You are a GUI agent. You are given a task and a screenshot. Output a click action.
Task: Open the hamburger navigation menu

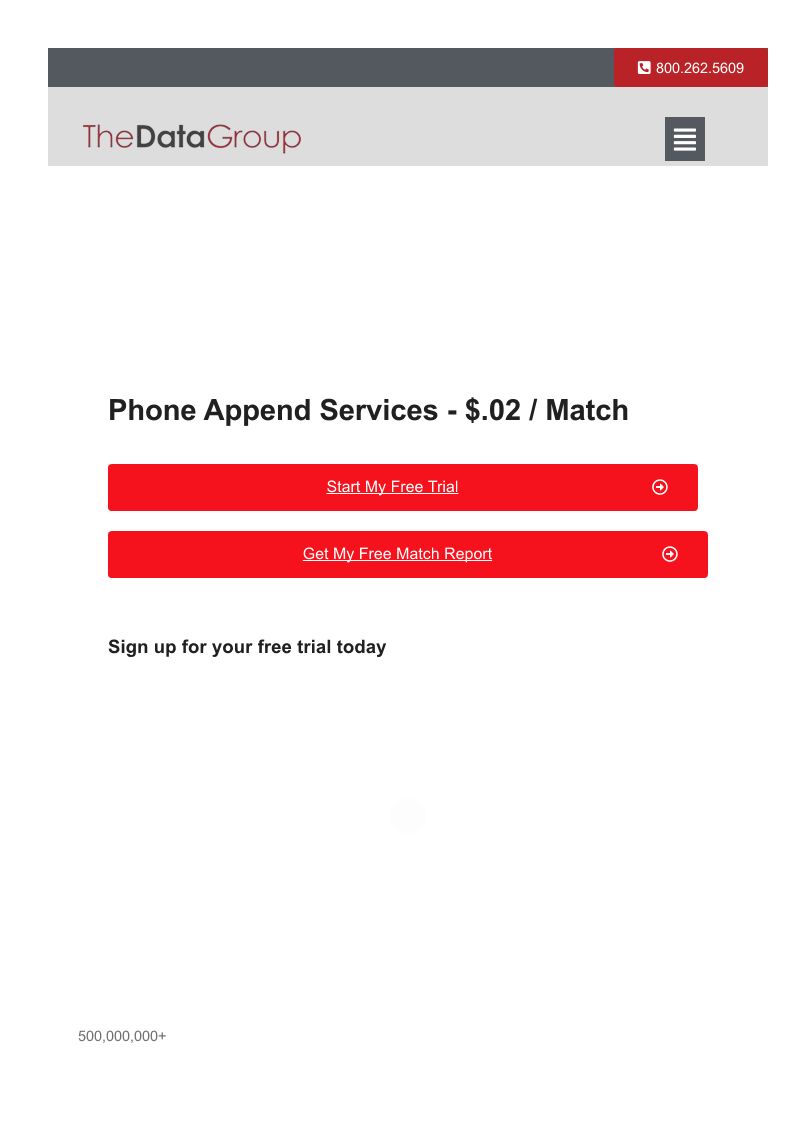pyautogui.click(x=685, y=139)
